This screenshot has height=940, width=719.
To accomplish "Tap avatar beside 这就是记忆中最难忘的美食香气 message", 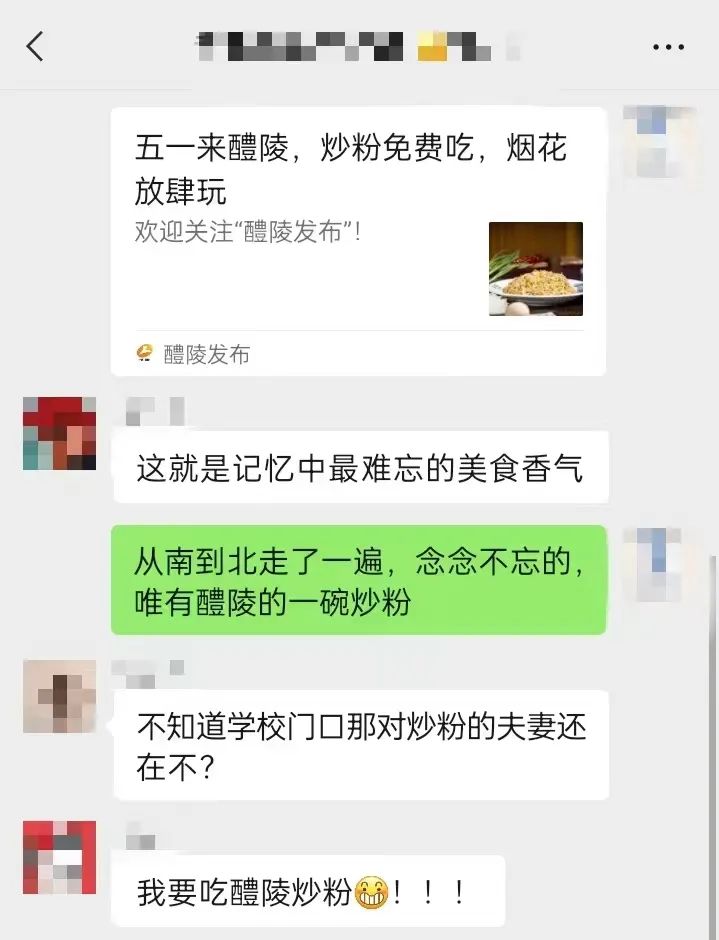I will (59, 434).
